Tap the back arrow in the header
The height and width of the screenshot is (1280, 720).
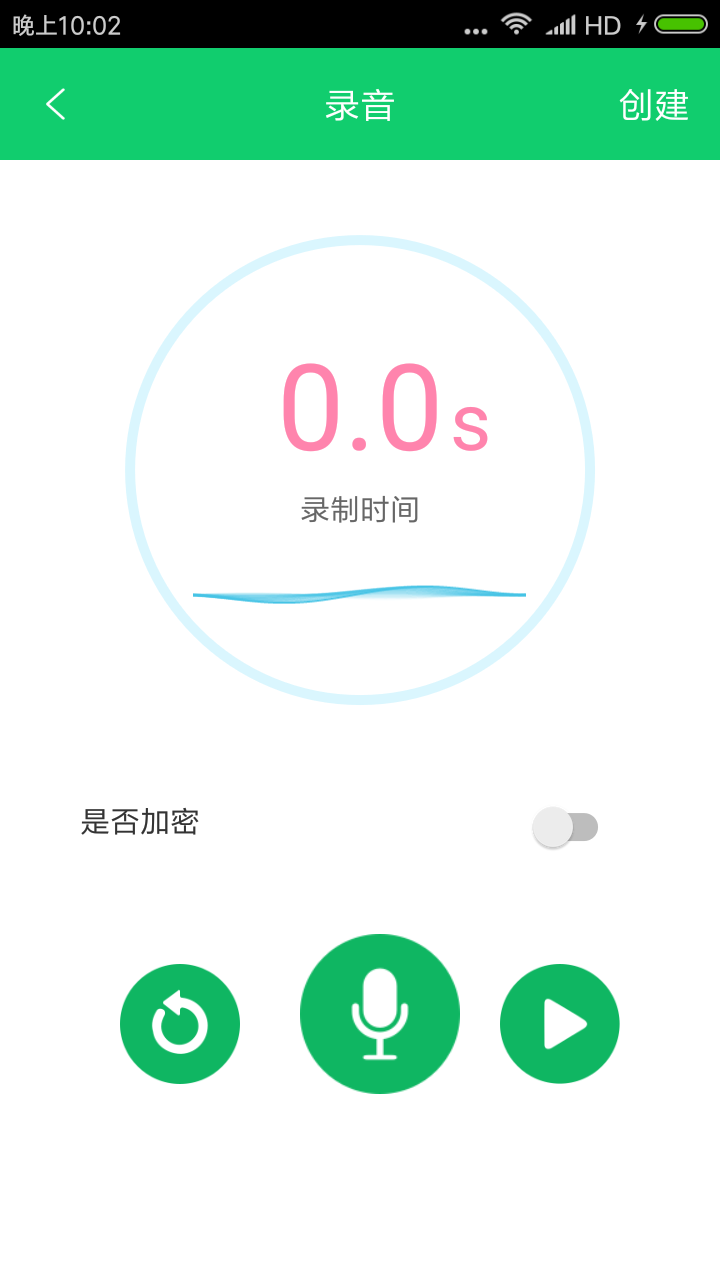[55, 104]
